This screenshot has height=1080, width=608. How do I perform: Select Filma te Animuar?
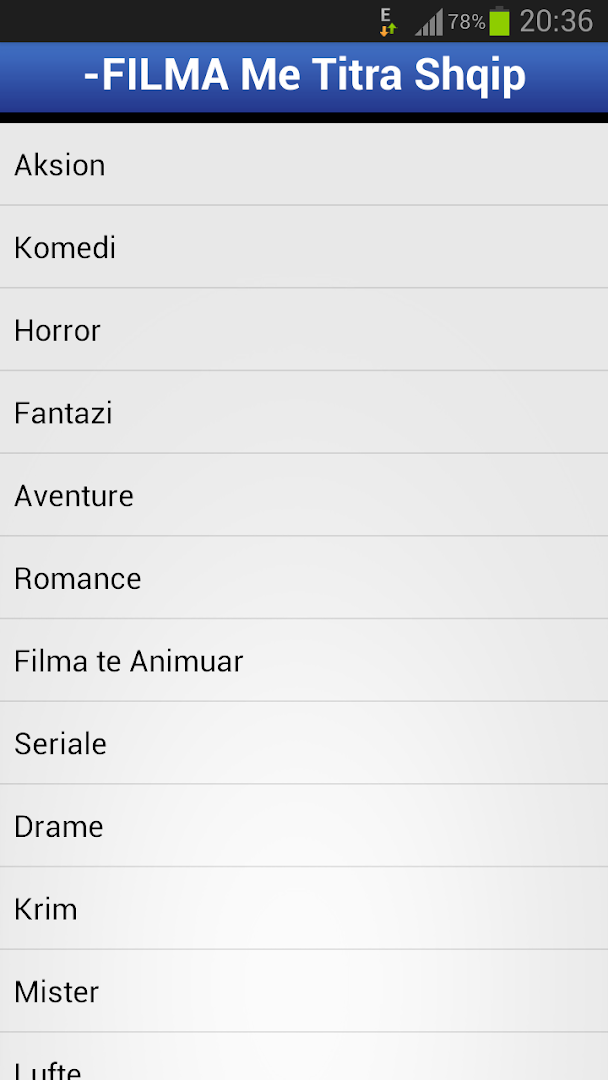pyautogui.click(x=304, y=660)
